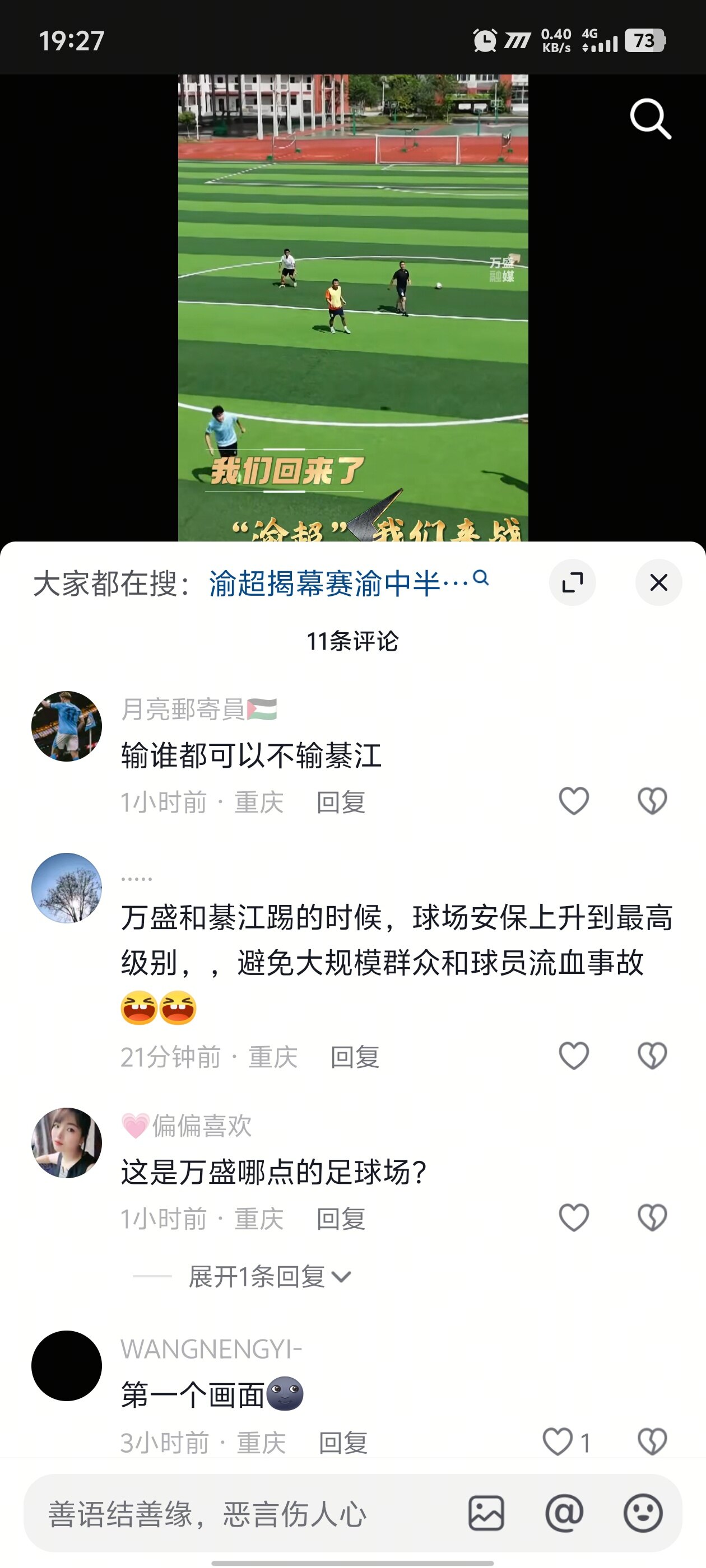The height and width of the screenshot is (1568, 706).
Task: Mention someone with the @ icon
Action: [x=564, y=1514]
